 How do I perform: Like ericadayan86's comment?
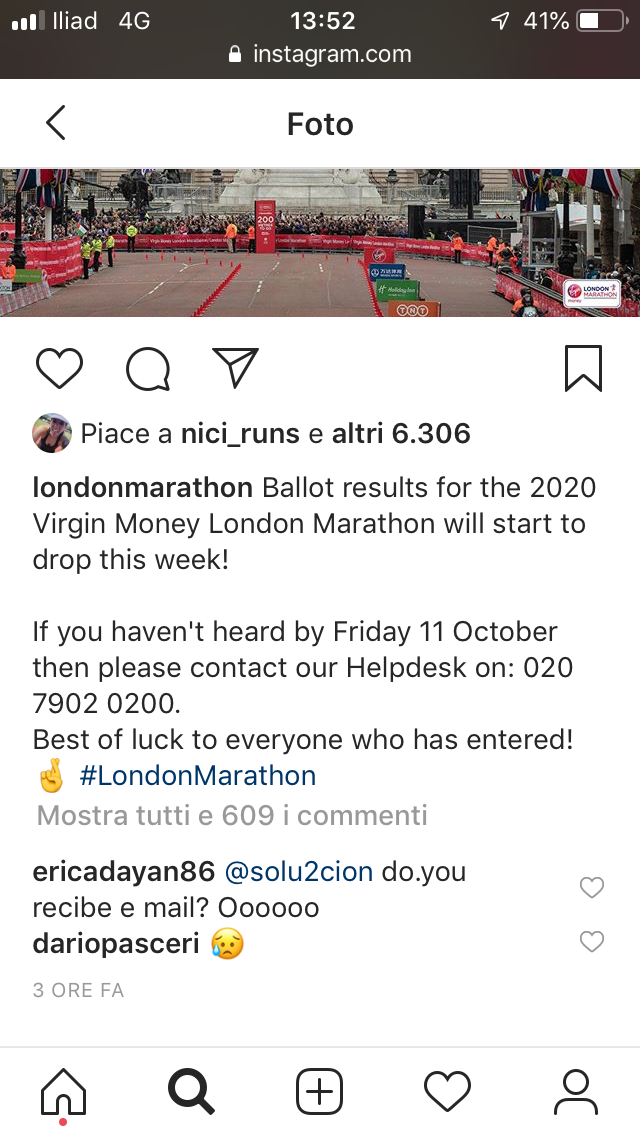[592, 887]
